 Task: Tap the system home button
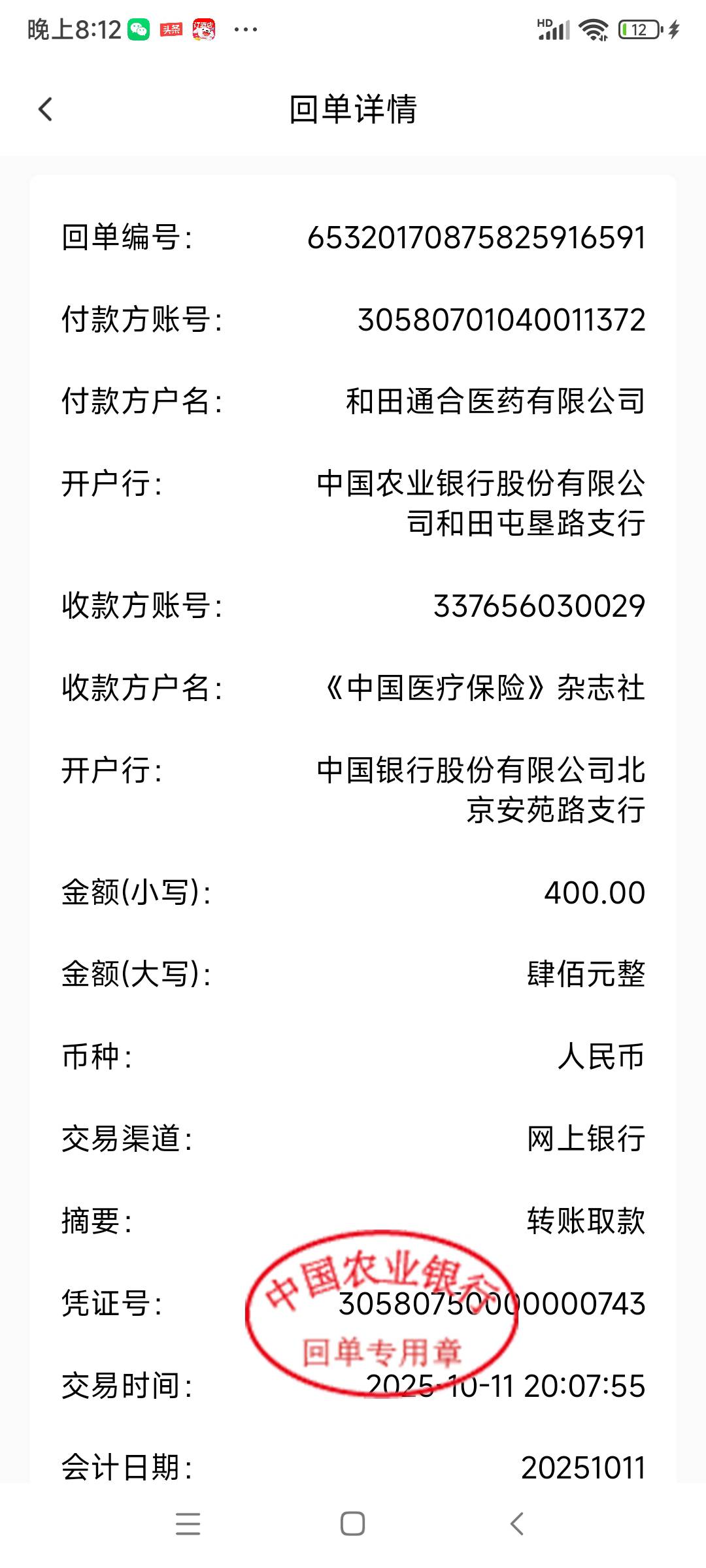pos(352,1524)
